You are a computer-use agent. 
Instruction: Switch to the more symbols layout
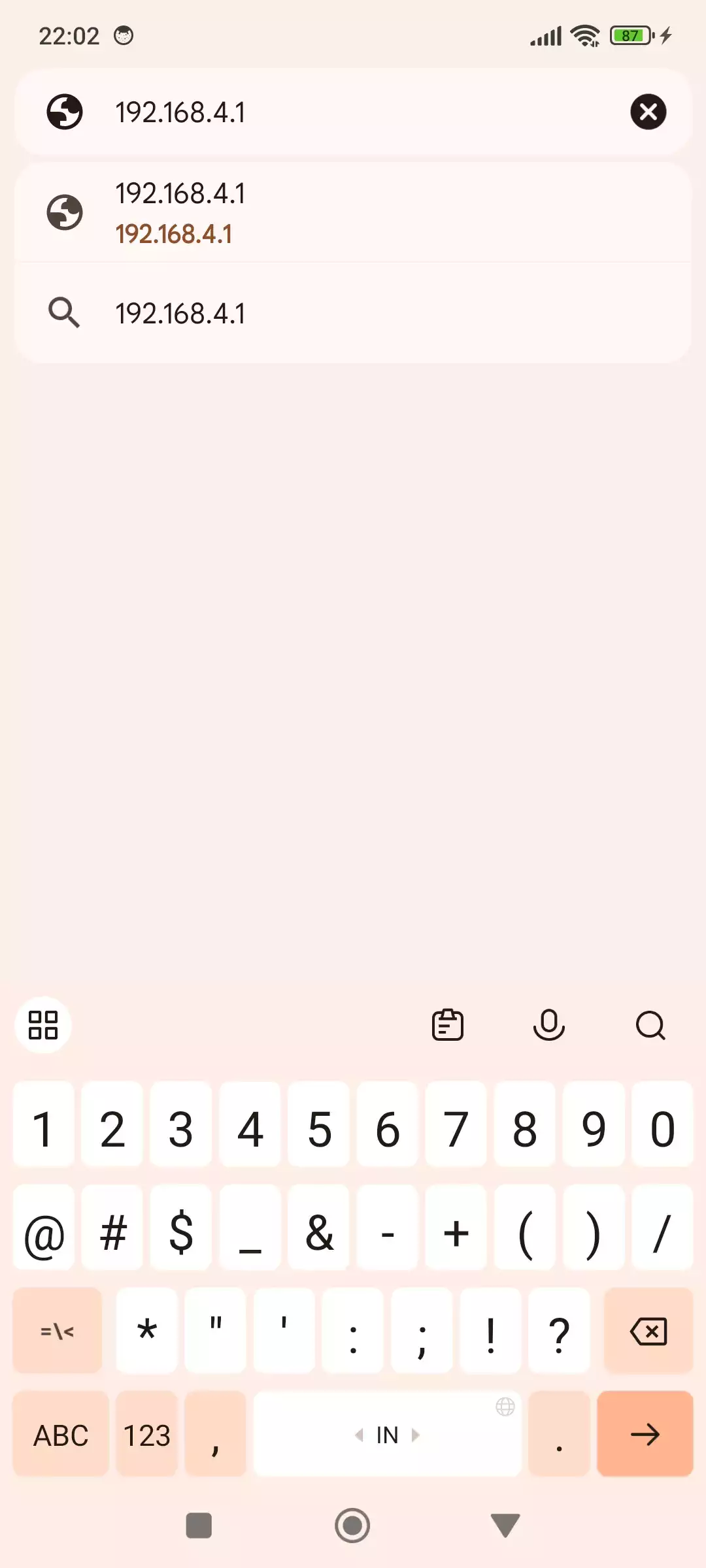click(58, 1331)
